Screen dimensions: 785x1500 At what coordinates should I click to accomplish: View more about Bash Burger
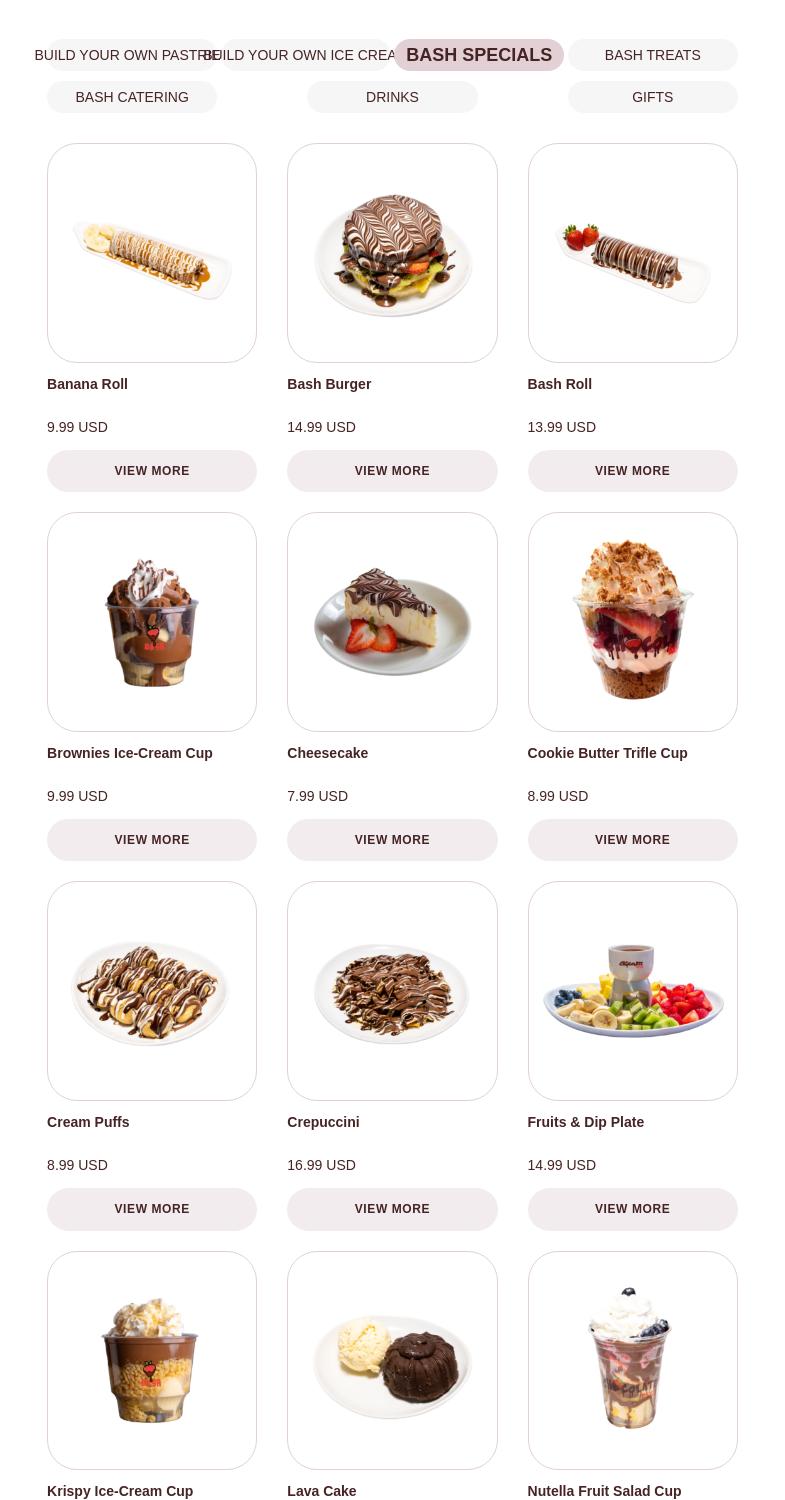tap(392, 471)
